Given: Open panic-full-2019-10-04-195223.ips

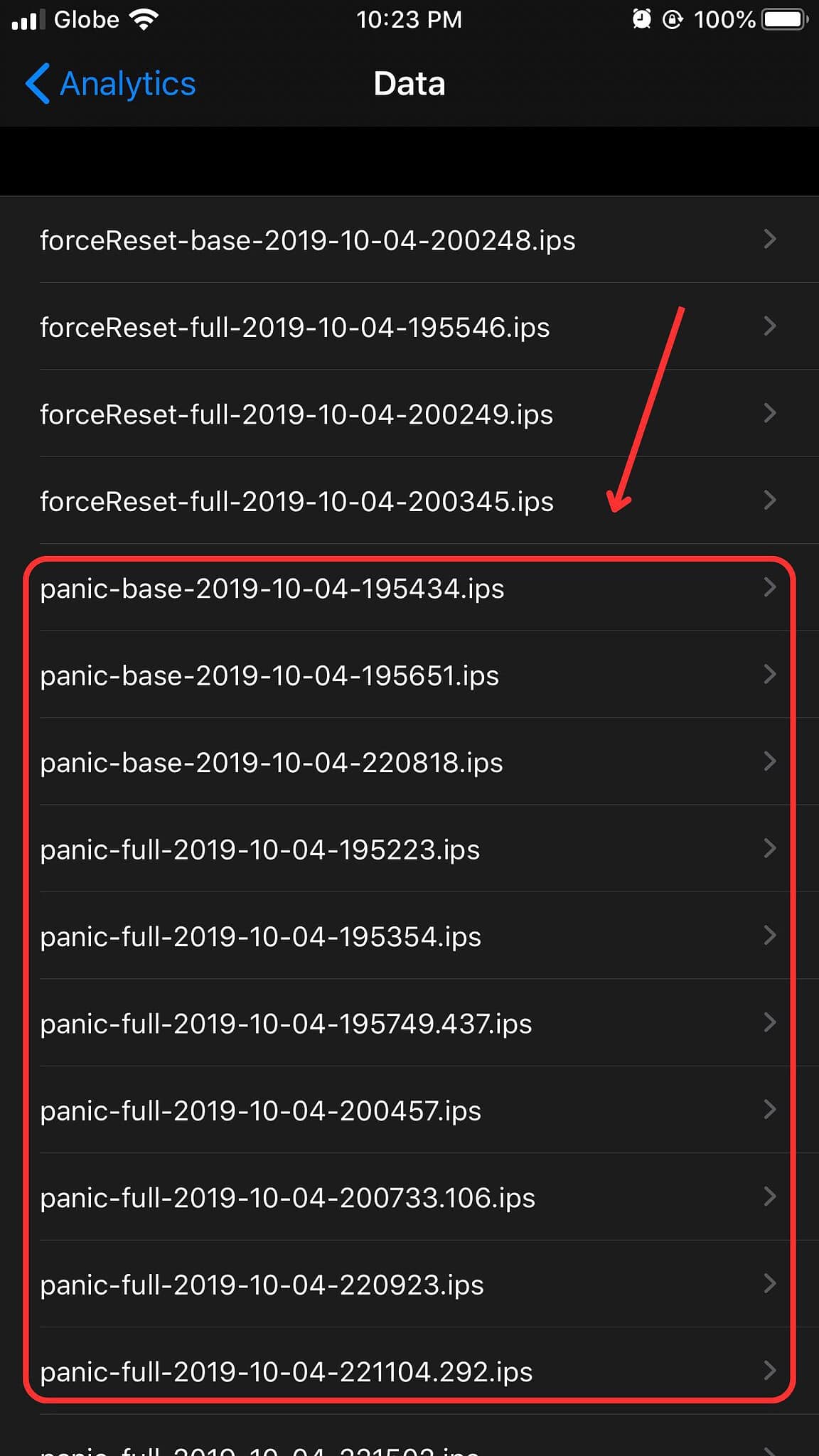Looking at the screenshot, I should click(259, 850).
